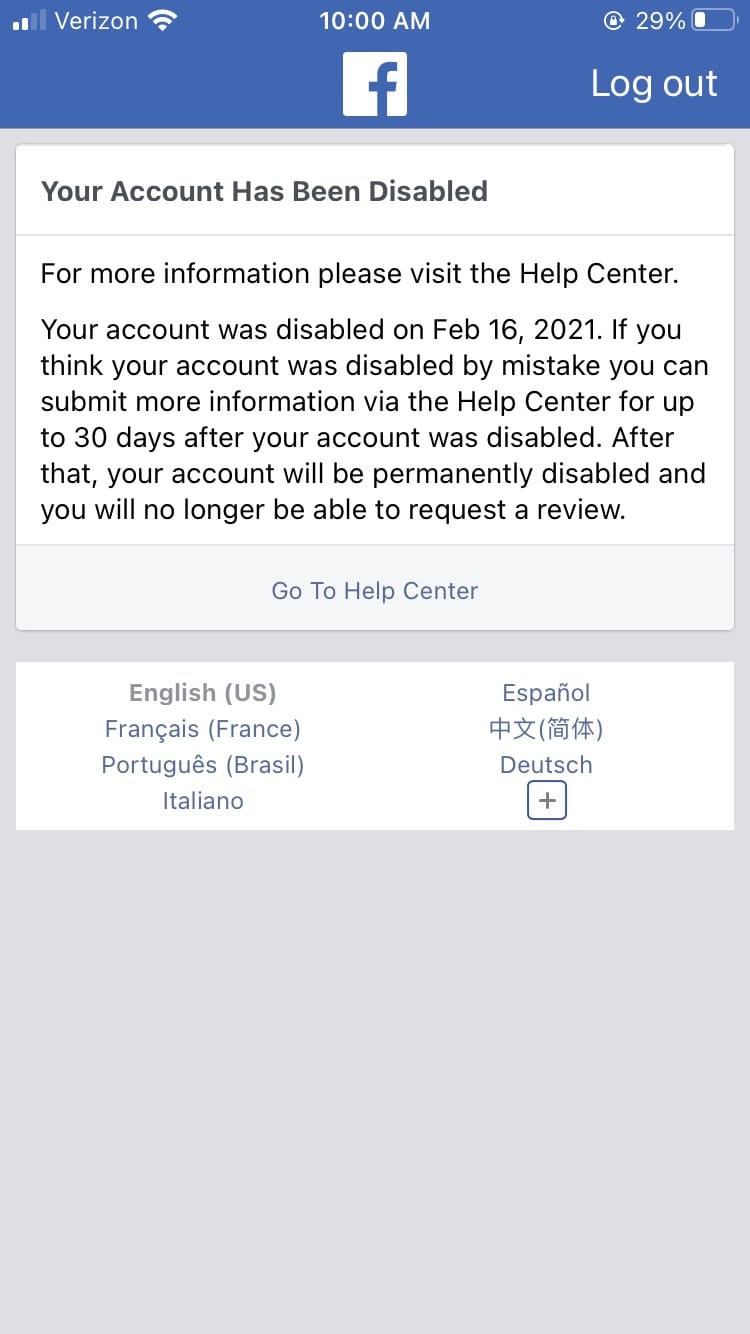Image resolution: width=750 pixels, height=1334 pixels.
Task: Open the Go To Help Center link
Action: point(374,590)
